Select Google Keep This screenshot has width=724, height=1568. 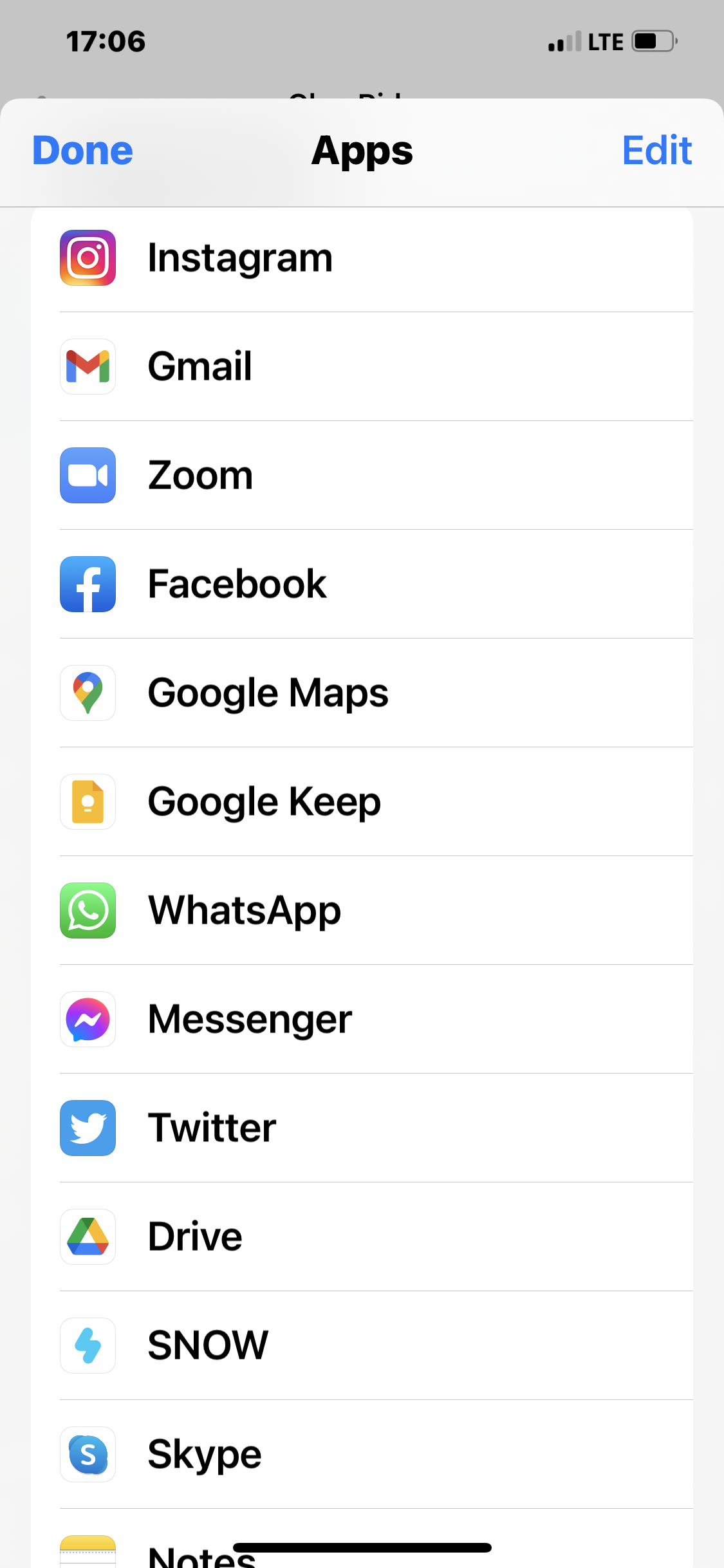tap(362, 801)
